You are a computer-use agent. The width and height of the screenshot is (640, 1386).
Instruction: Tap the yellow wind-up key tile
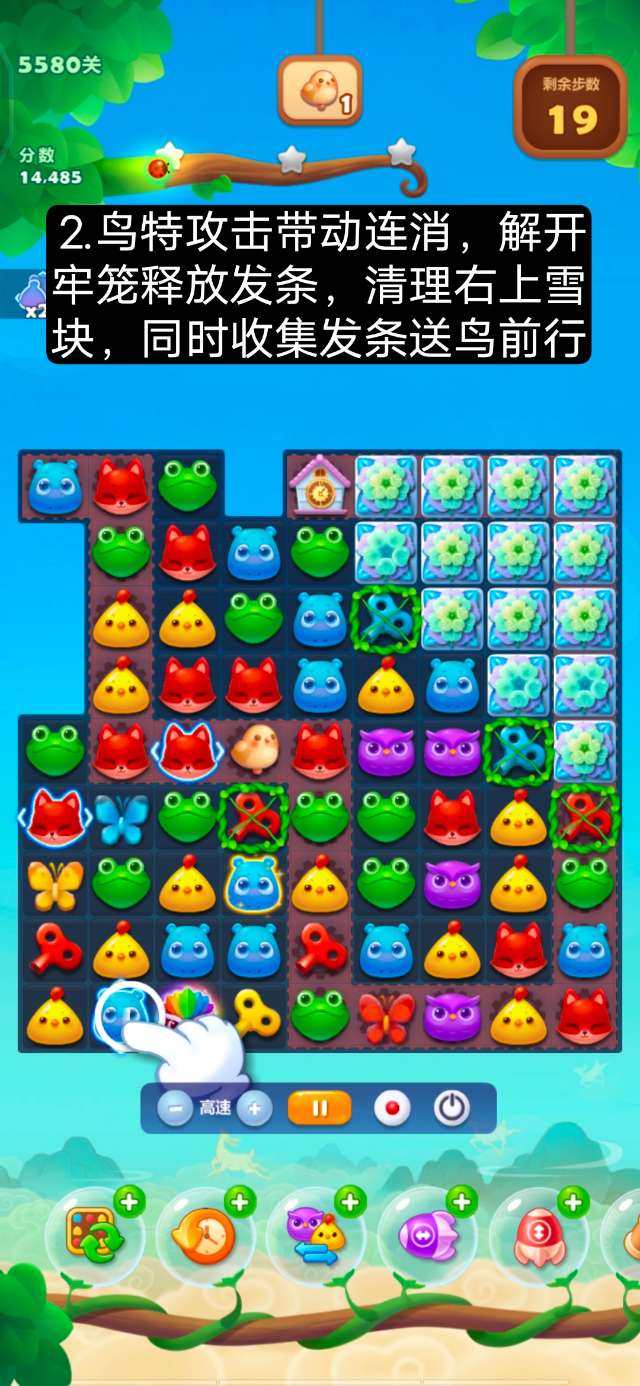pyautogui.click(x=254, y=1015)
